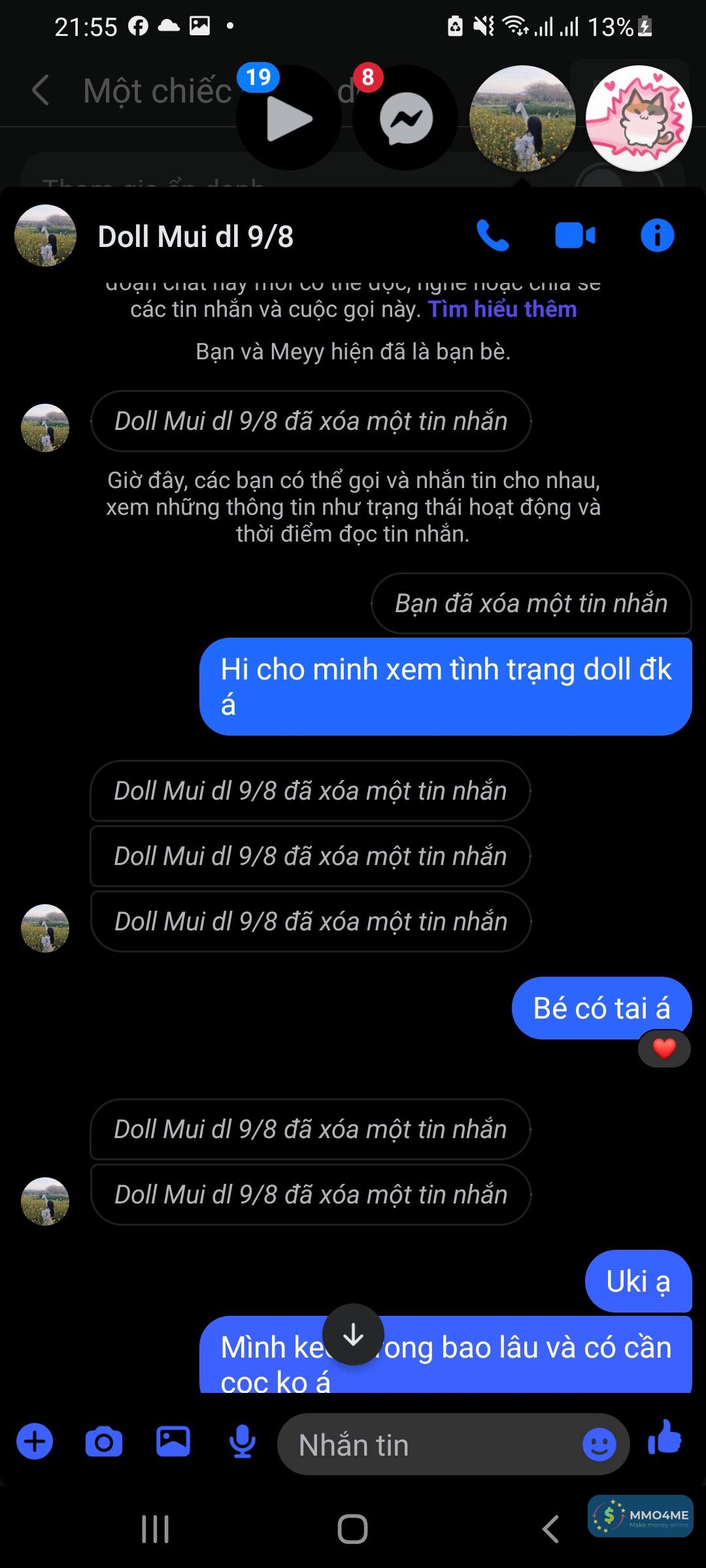
Task: Open the video chat head with 19 badge
Action: [289, 118]
